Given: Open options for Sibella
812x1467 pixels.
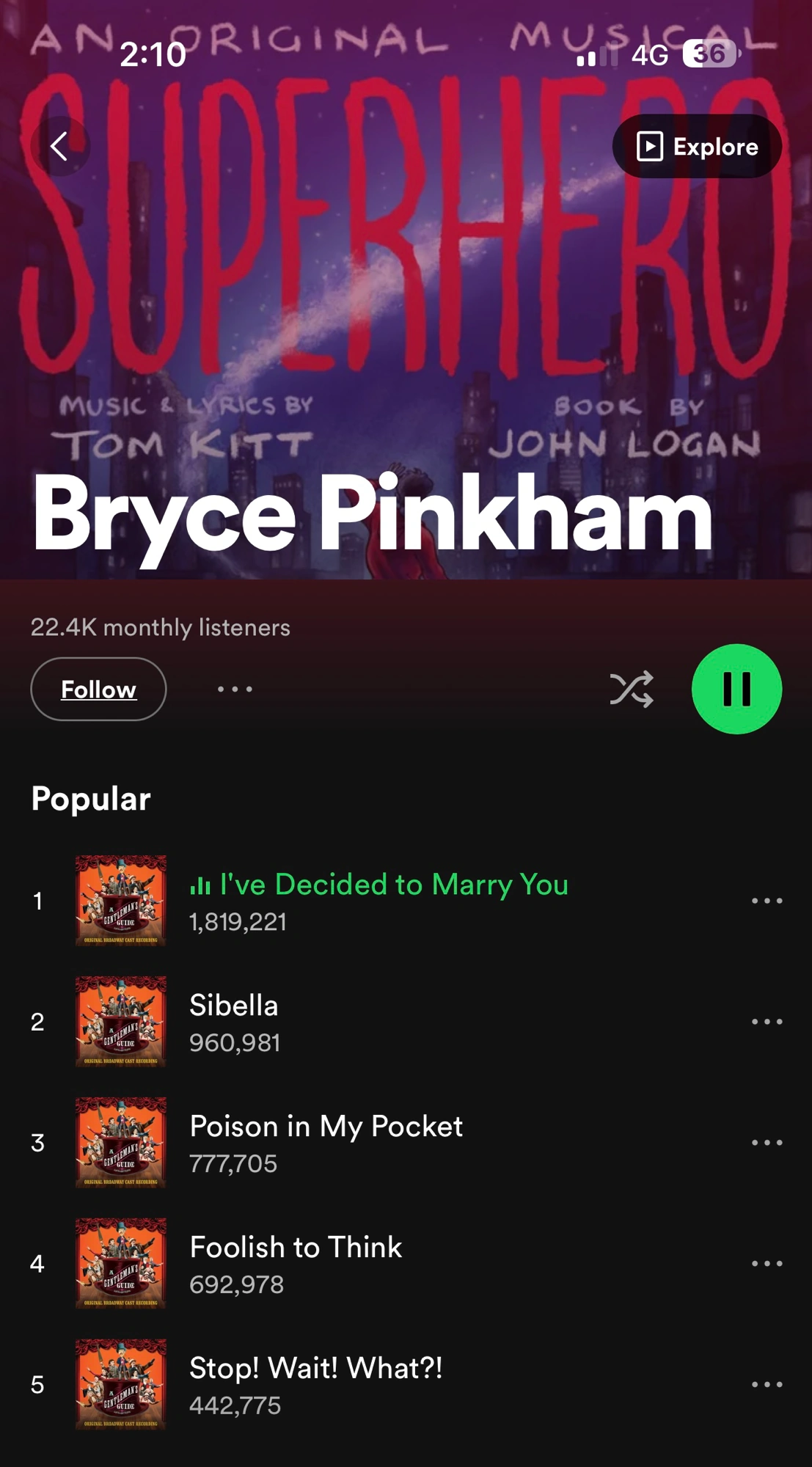Looking at the screenshot, I should 767,1021.
